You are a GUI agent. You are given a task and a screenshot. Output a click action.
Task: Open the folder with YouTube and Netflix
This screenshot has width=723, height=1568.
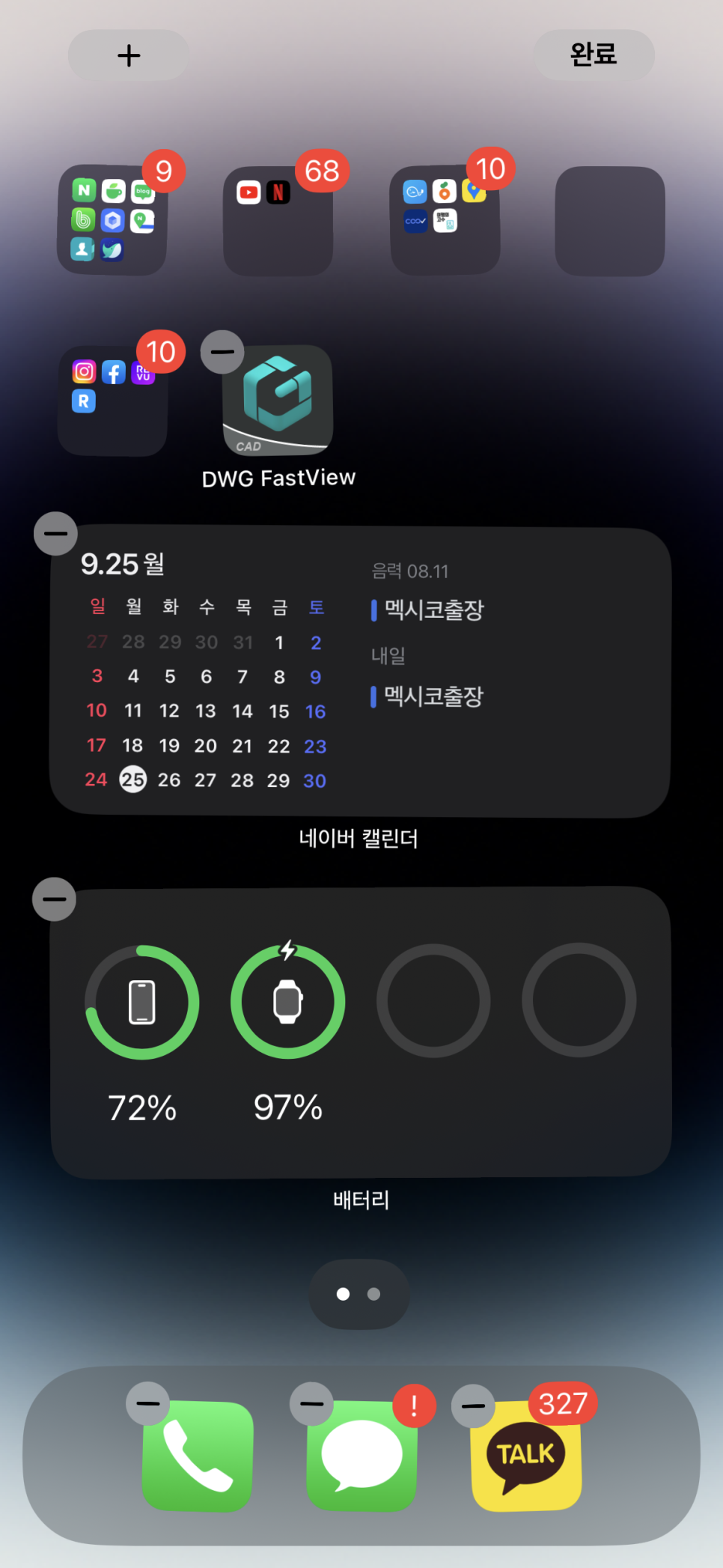point(278,222)
